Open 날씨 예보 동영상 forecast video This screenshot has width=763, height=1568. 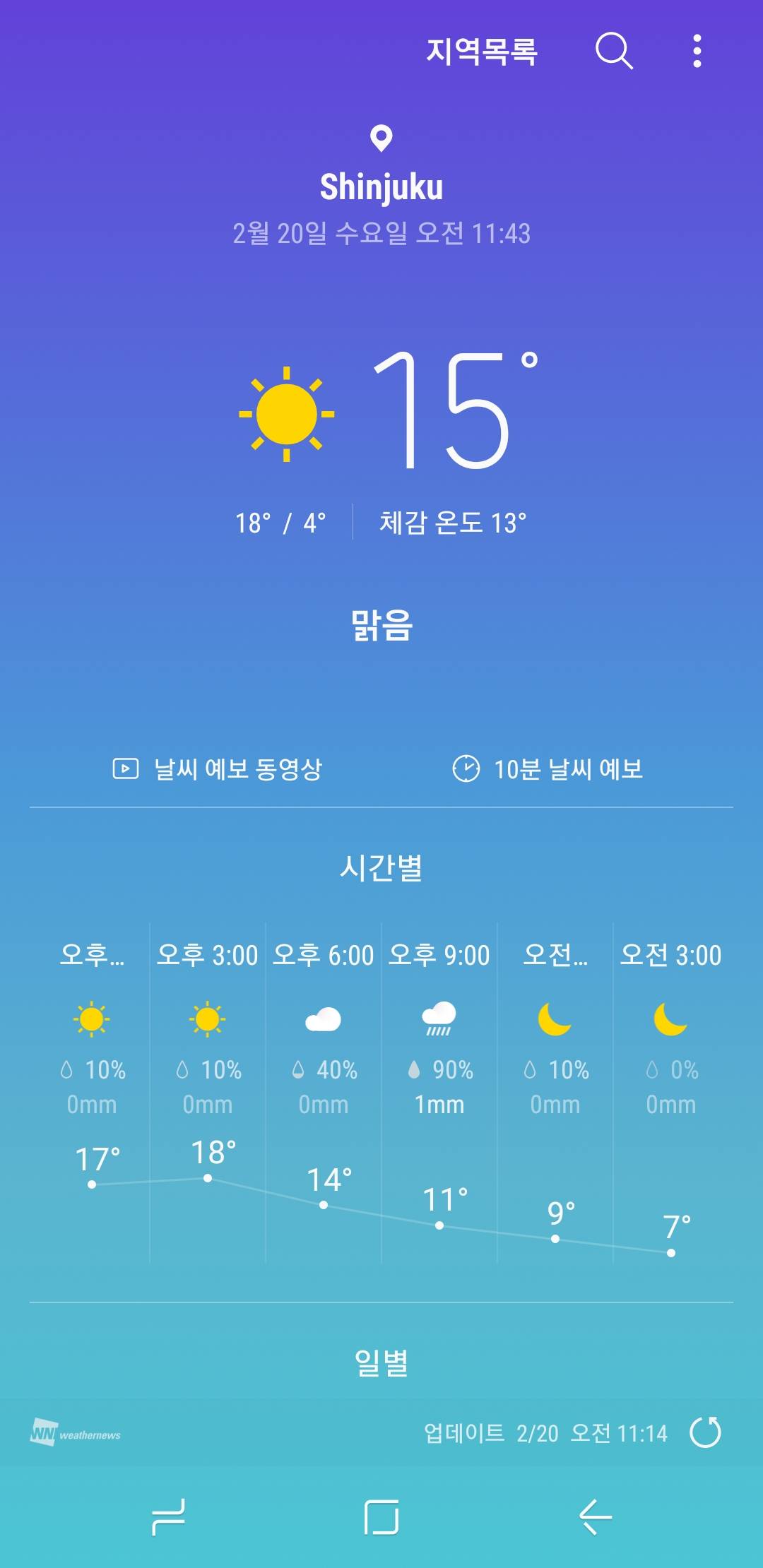[x=218, y=768]
